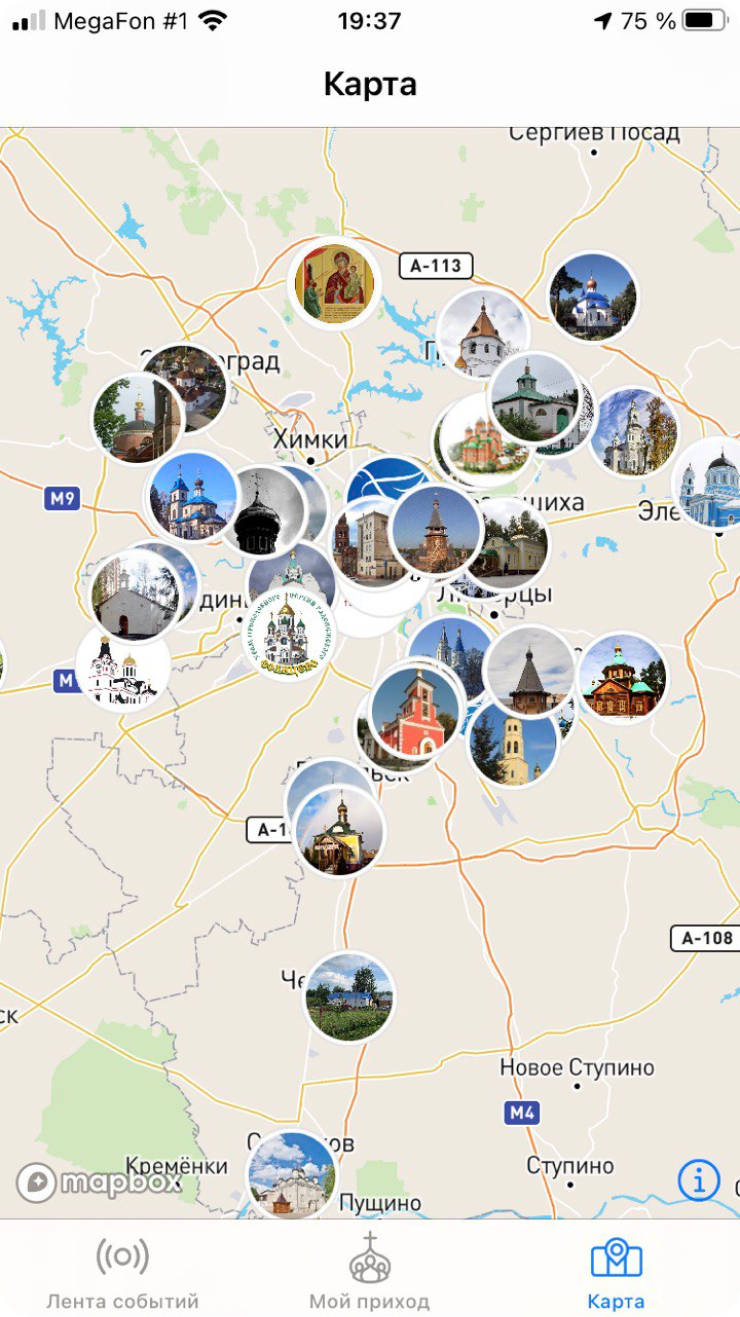Switch to the Лента событий tab

[122, 1272]
